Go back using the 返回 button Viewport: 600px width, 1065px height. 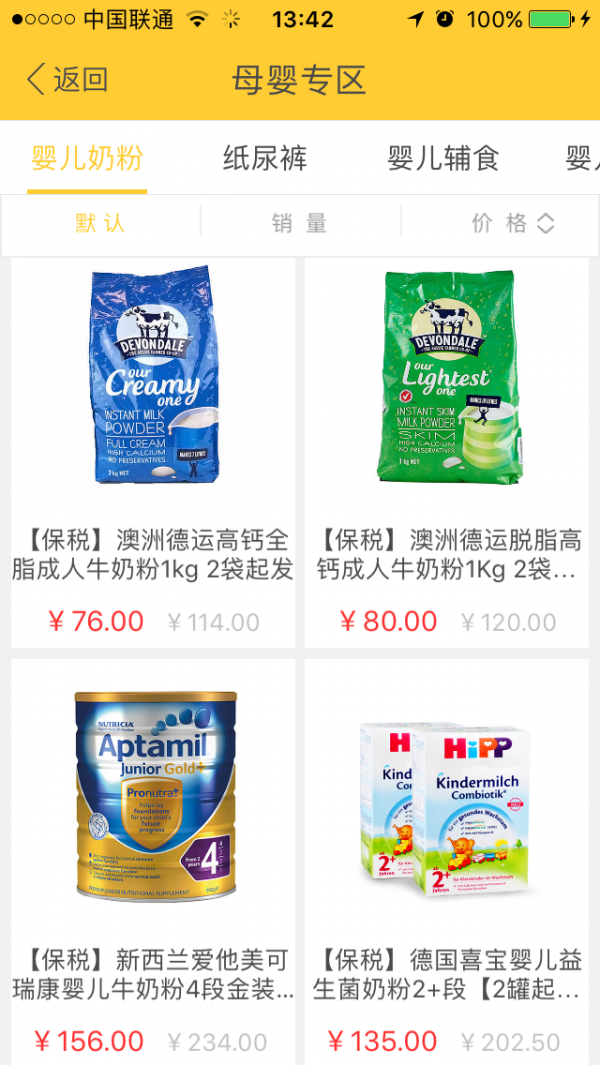point(68,80)
